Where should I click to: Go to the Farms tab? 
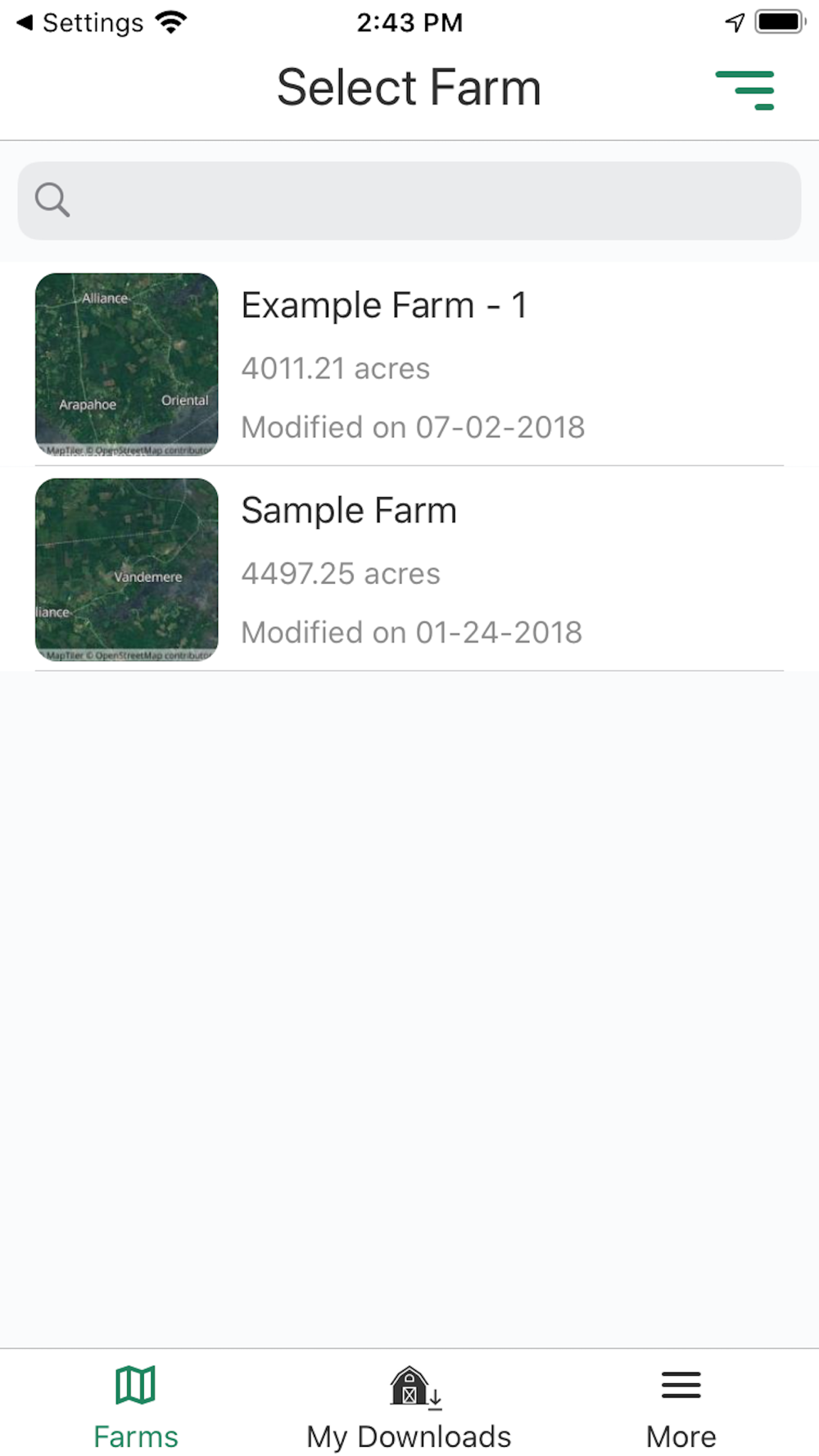[136, 1409]
